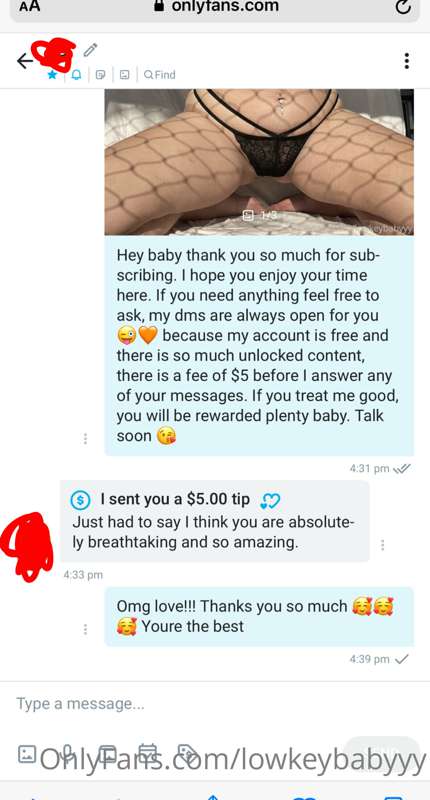Go back from this chat
This screenshot has width=430, height=800.
click(24, 61)
